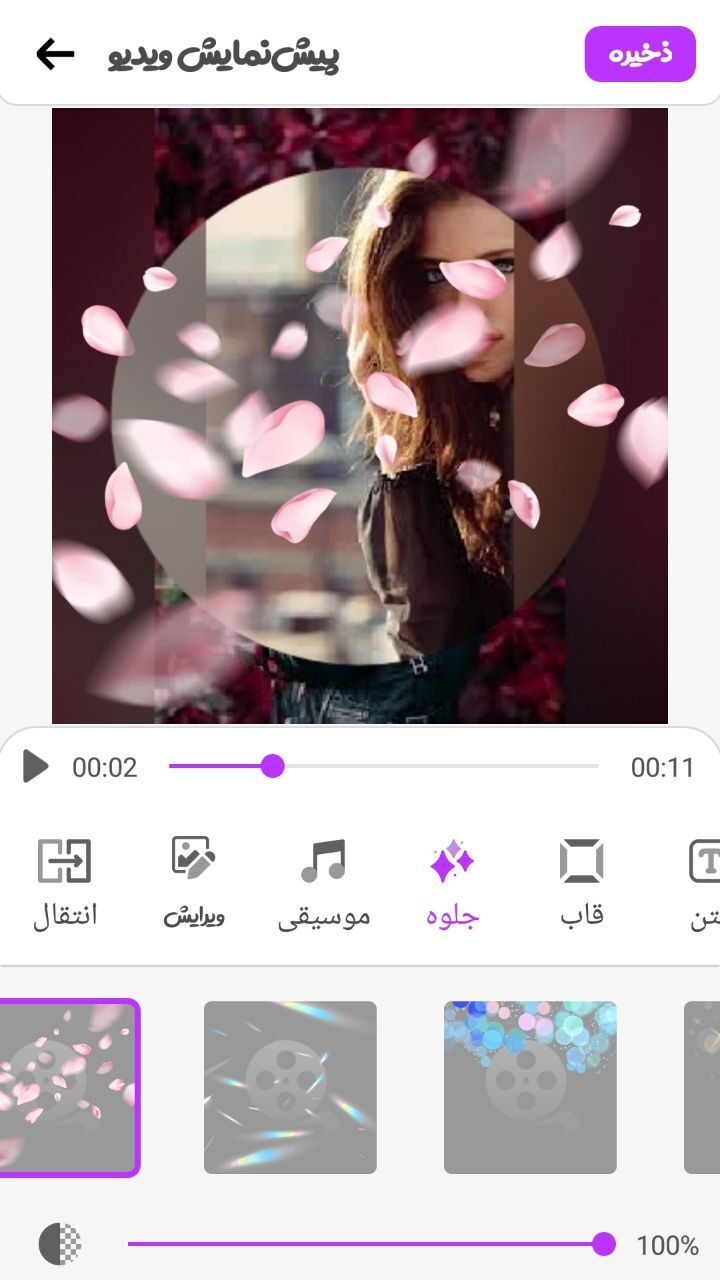Apply the rainbow light streaks effect

pos(290,1087)
